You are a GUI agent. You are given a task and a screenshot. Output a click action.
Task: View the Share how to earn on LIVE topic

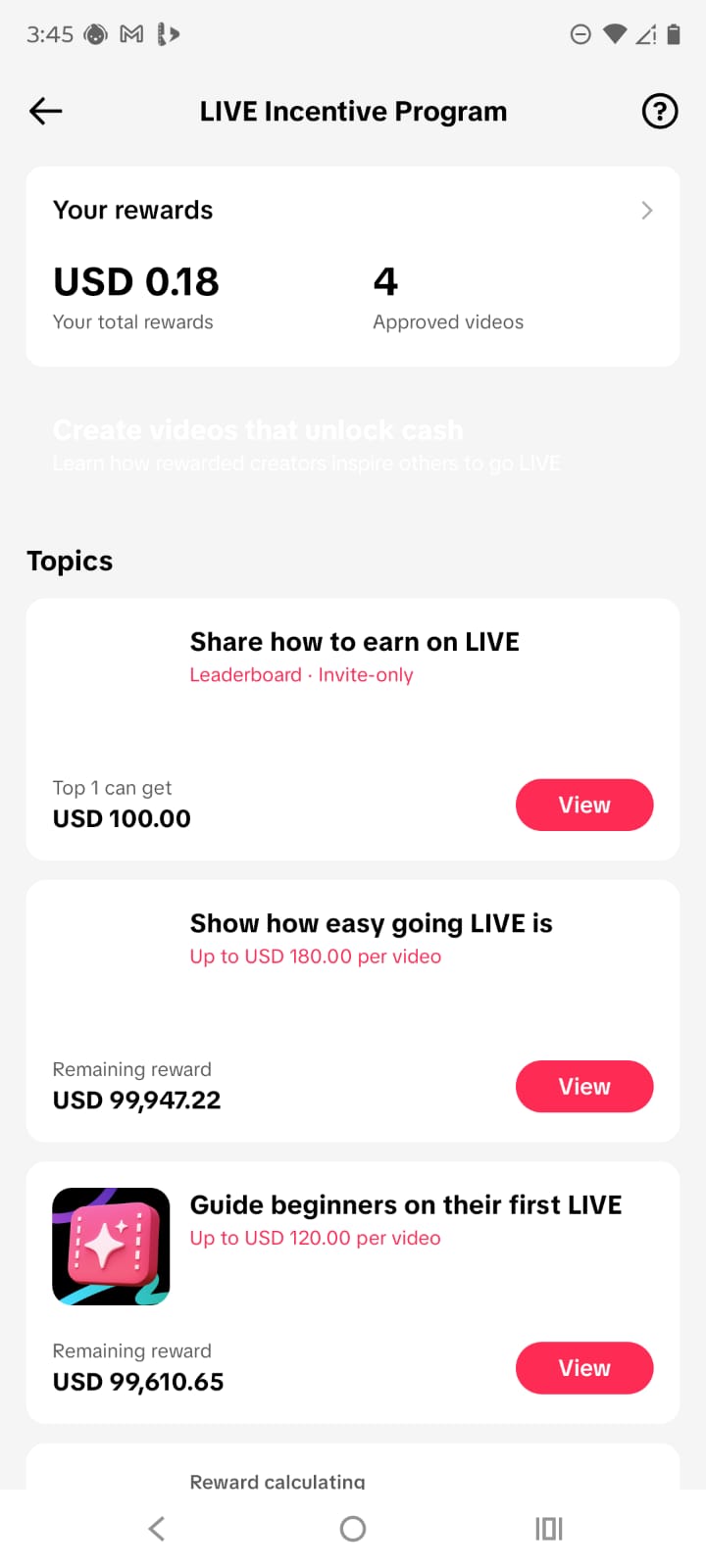click(x=584, y=805)
